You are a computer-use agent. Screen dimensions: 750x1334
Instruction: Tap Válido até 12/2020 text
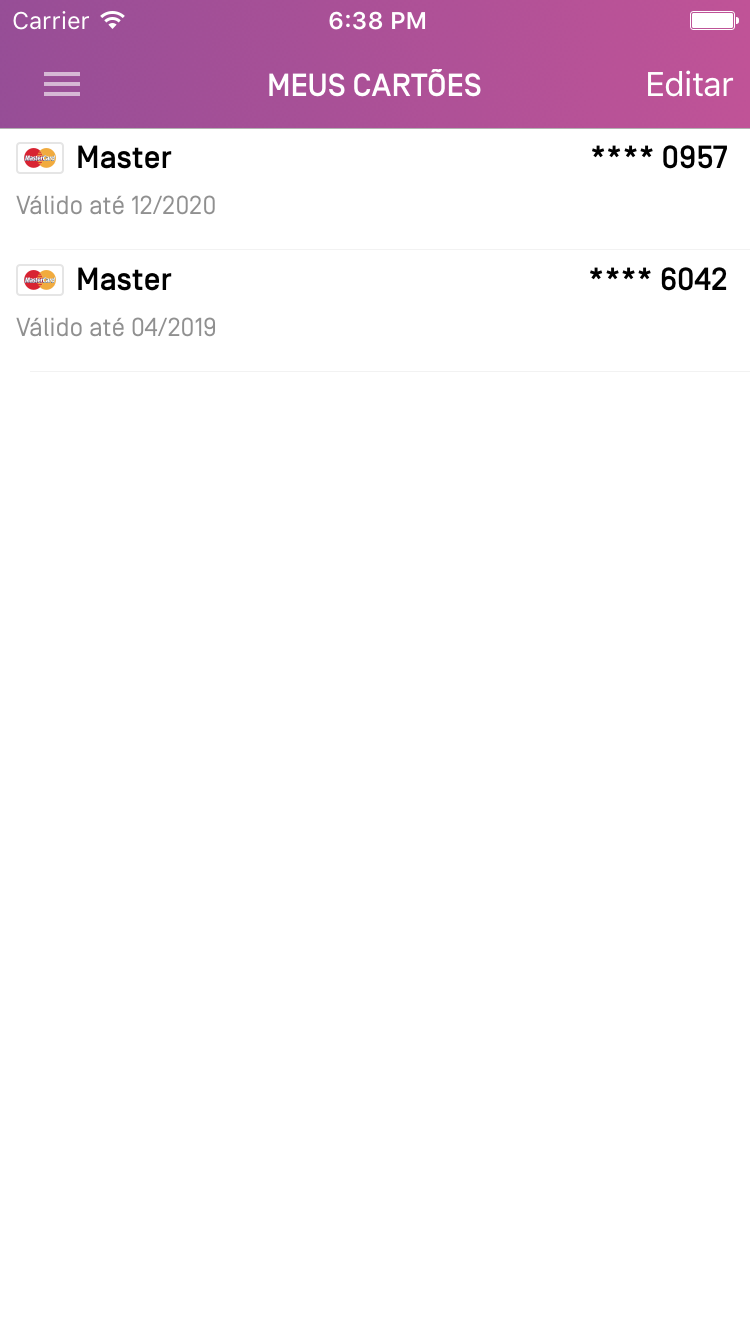(115, 206)
